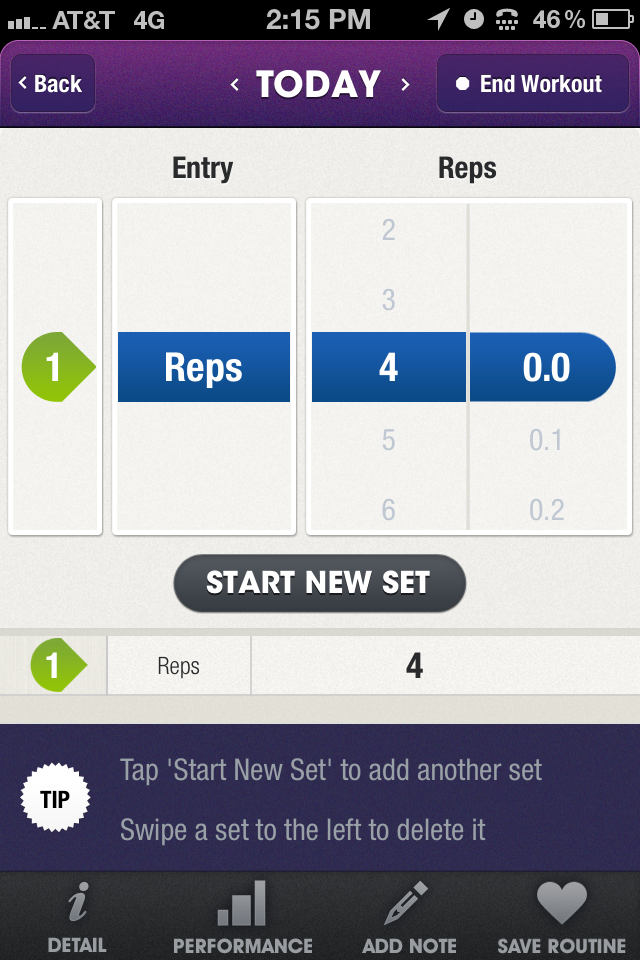
Task: End the current workout
Action: coord(530,84)
